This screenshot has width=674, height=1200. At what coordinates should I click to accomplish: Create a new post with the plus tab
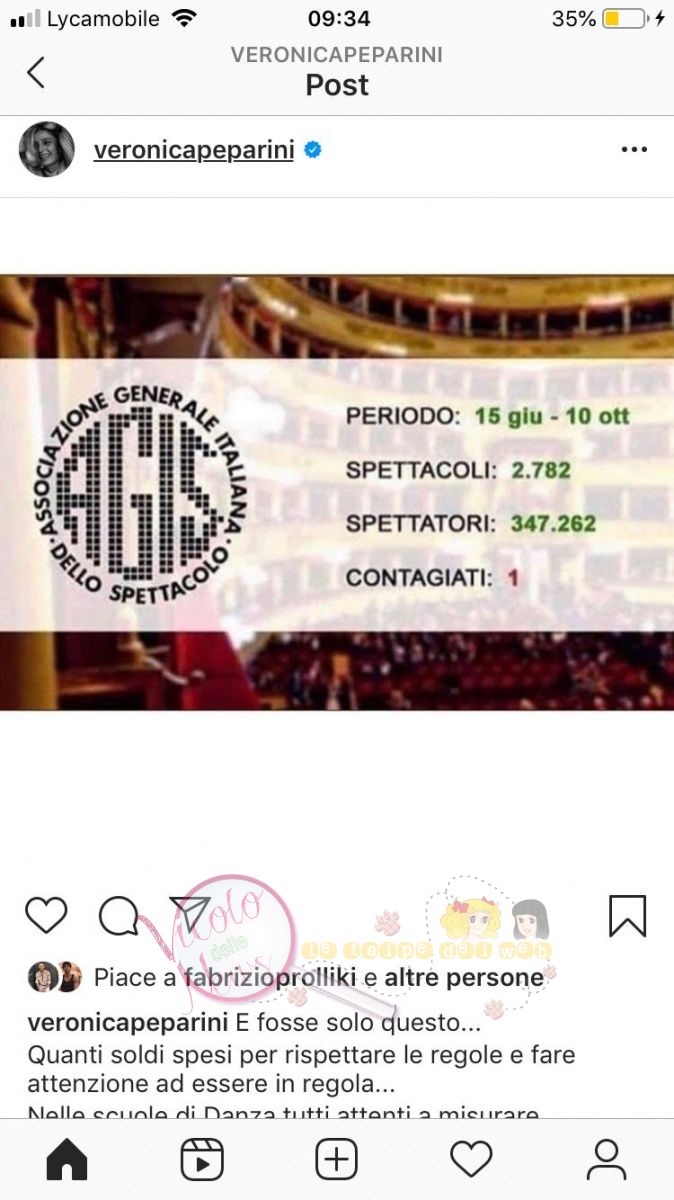(337, 1159)
